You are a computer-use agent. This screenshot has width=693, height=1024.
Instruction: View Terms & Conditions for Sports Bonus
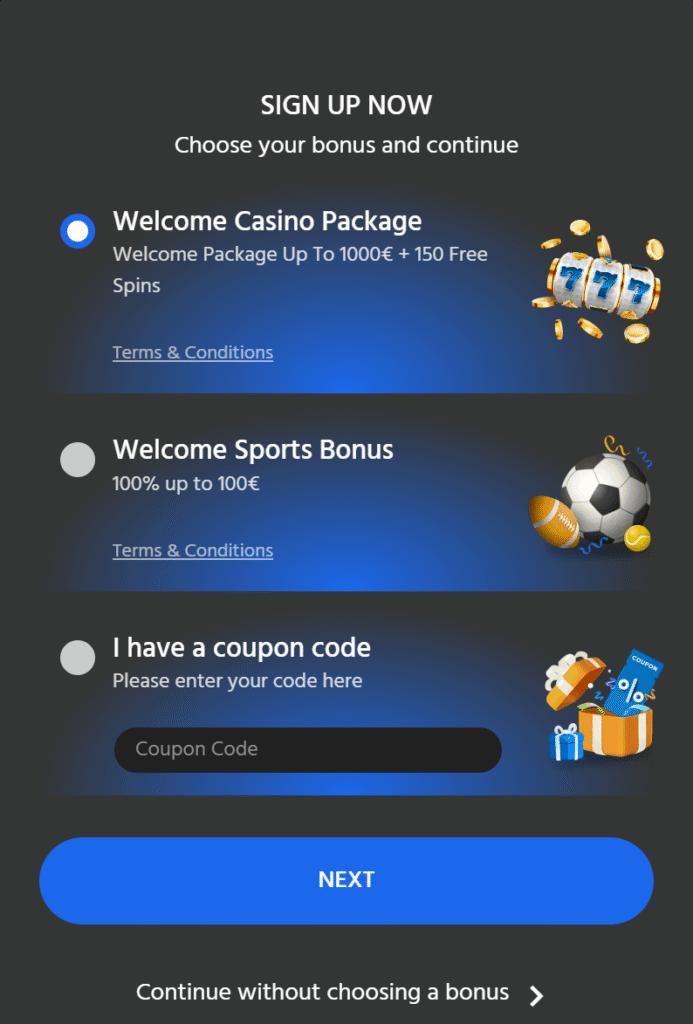(x=193, y=550)
